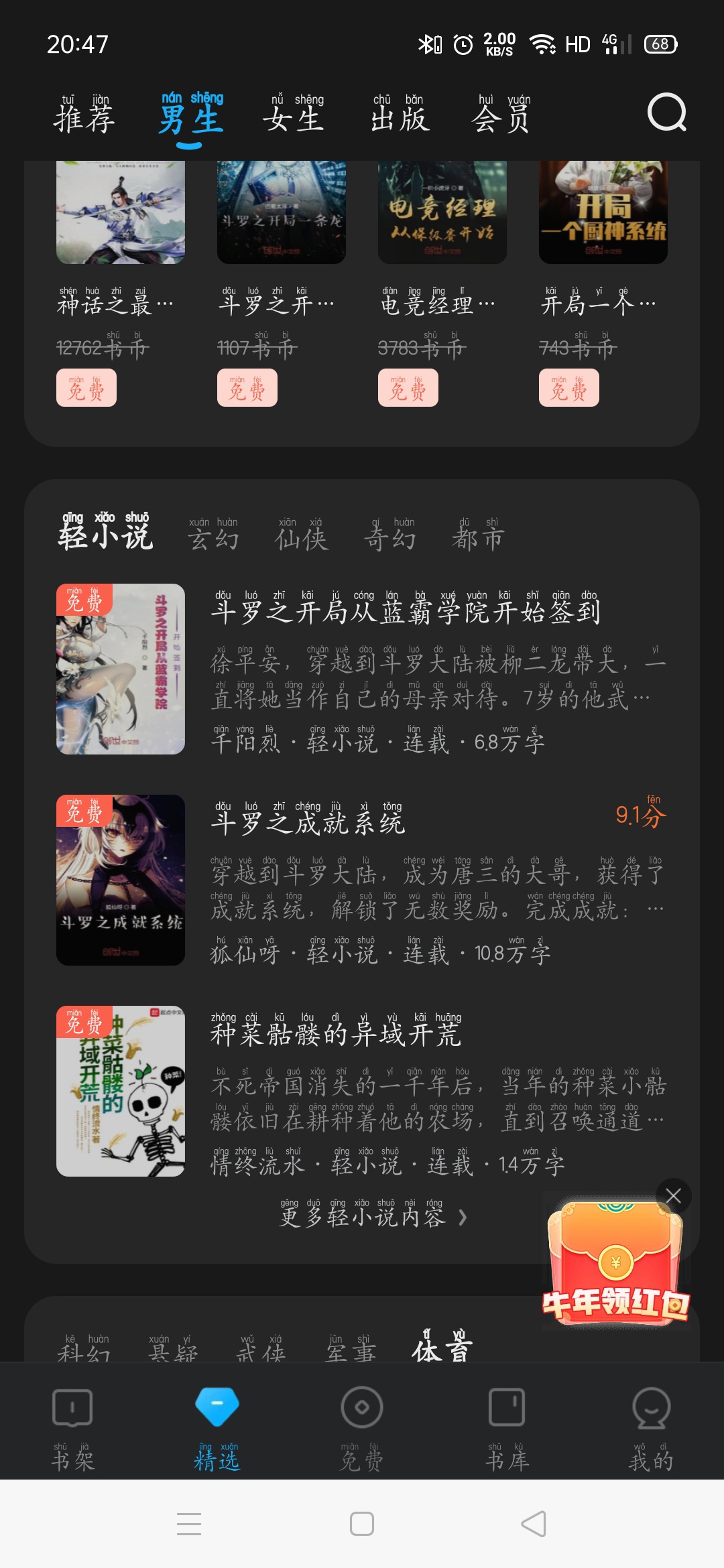Open the book 斗罗之开局从蓝霸学院开始签到
This screenshot has height=1568, width=724.
click(x=406, y=610)
